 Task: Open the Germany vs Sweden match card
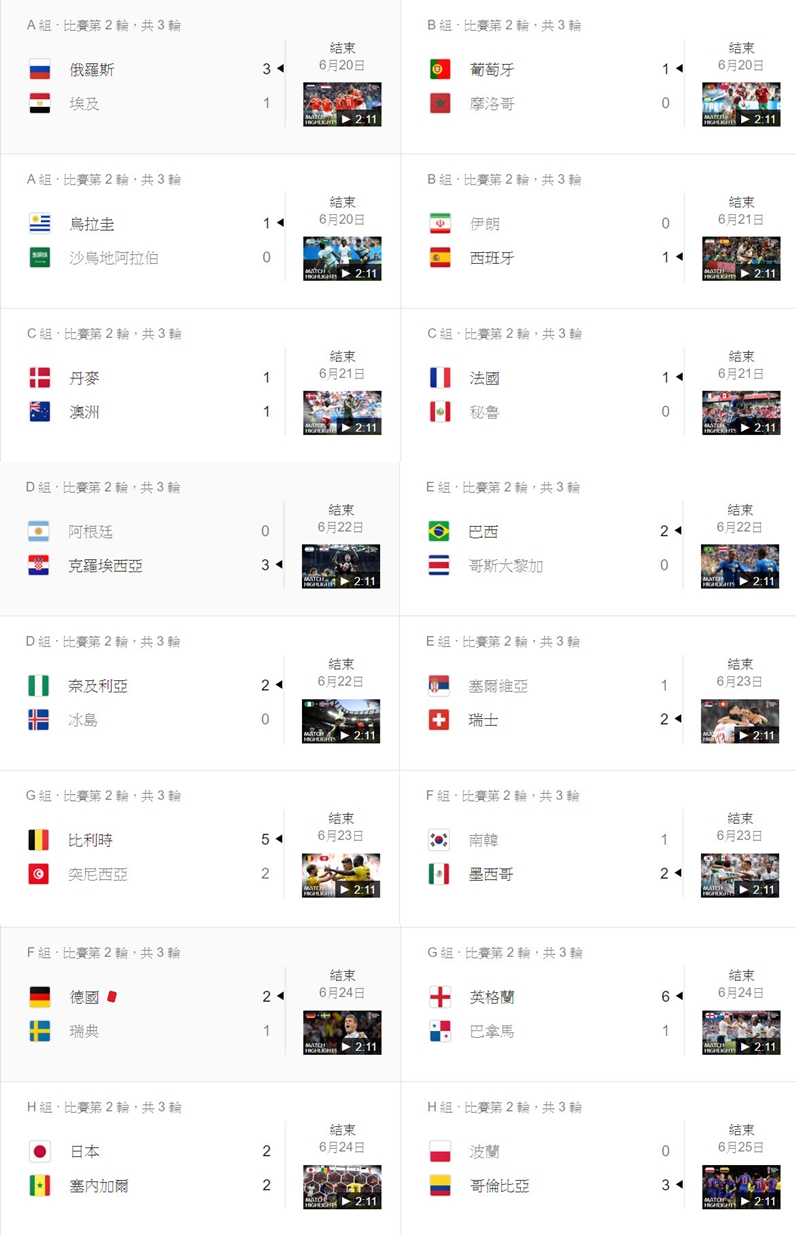150,1014
